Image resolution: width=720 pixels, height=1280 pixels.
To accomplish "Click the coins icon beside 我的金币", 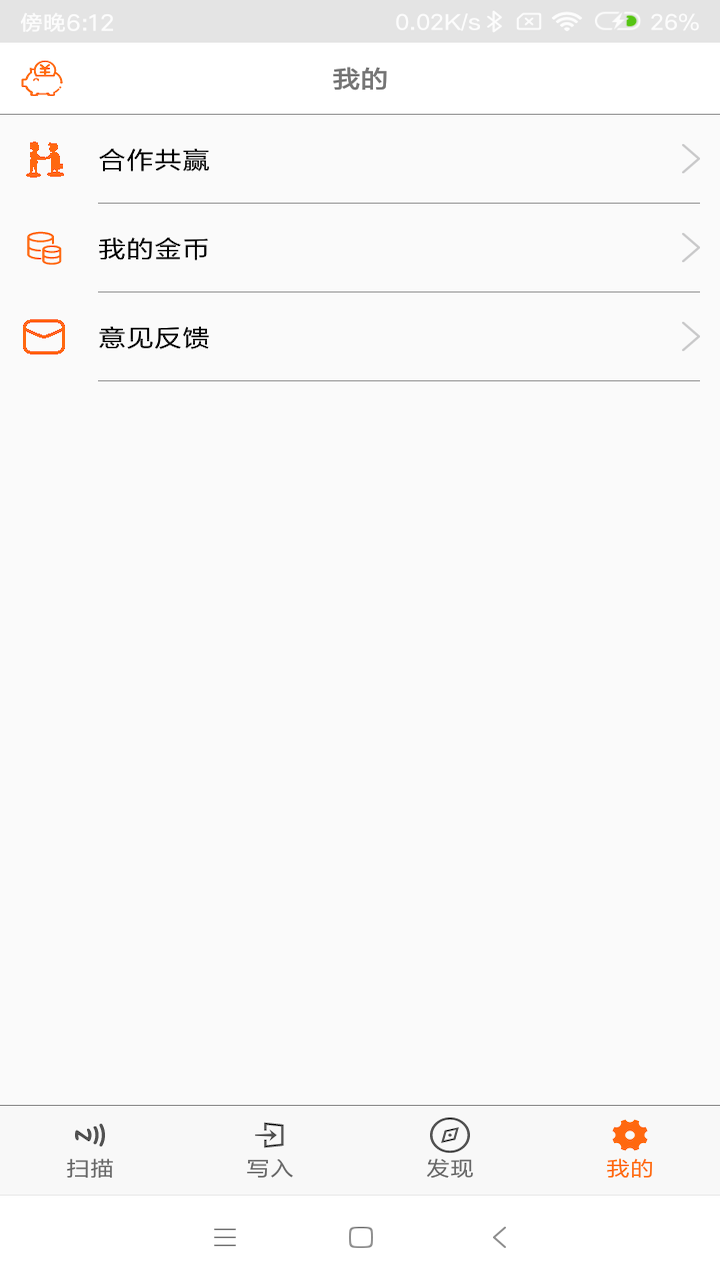I will pos(44,248).
